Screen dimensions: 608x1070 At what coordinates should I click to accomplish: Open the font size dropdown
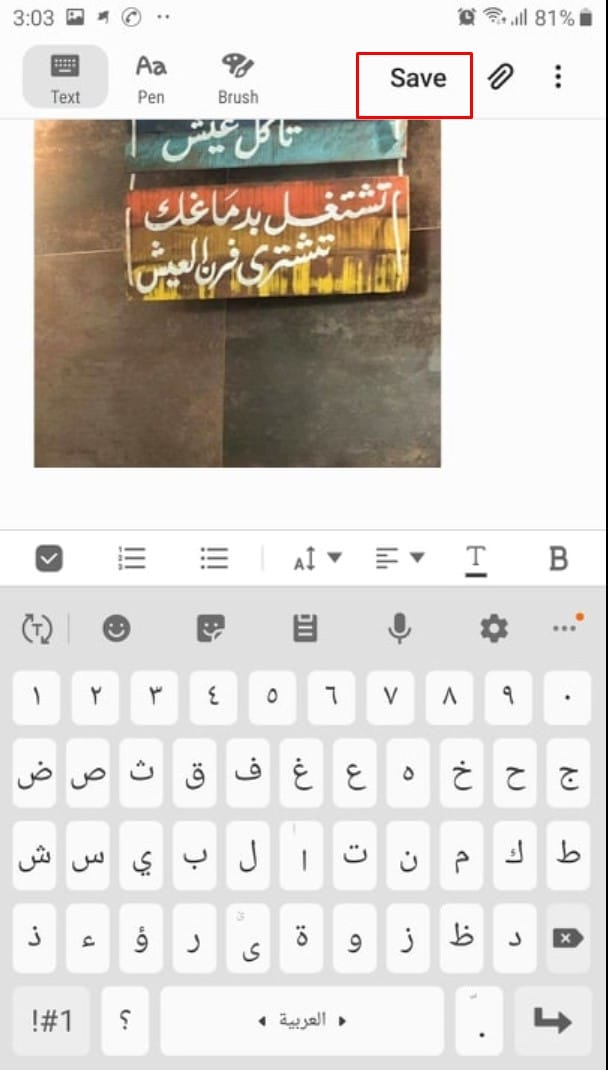tap(317, 558)
